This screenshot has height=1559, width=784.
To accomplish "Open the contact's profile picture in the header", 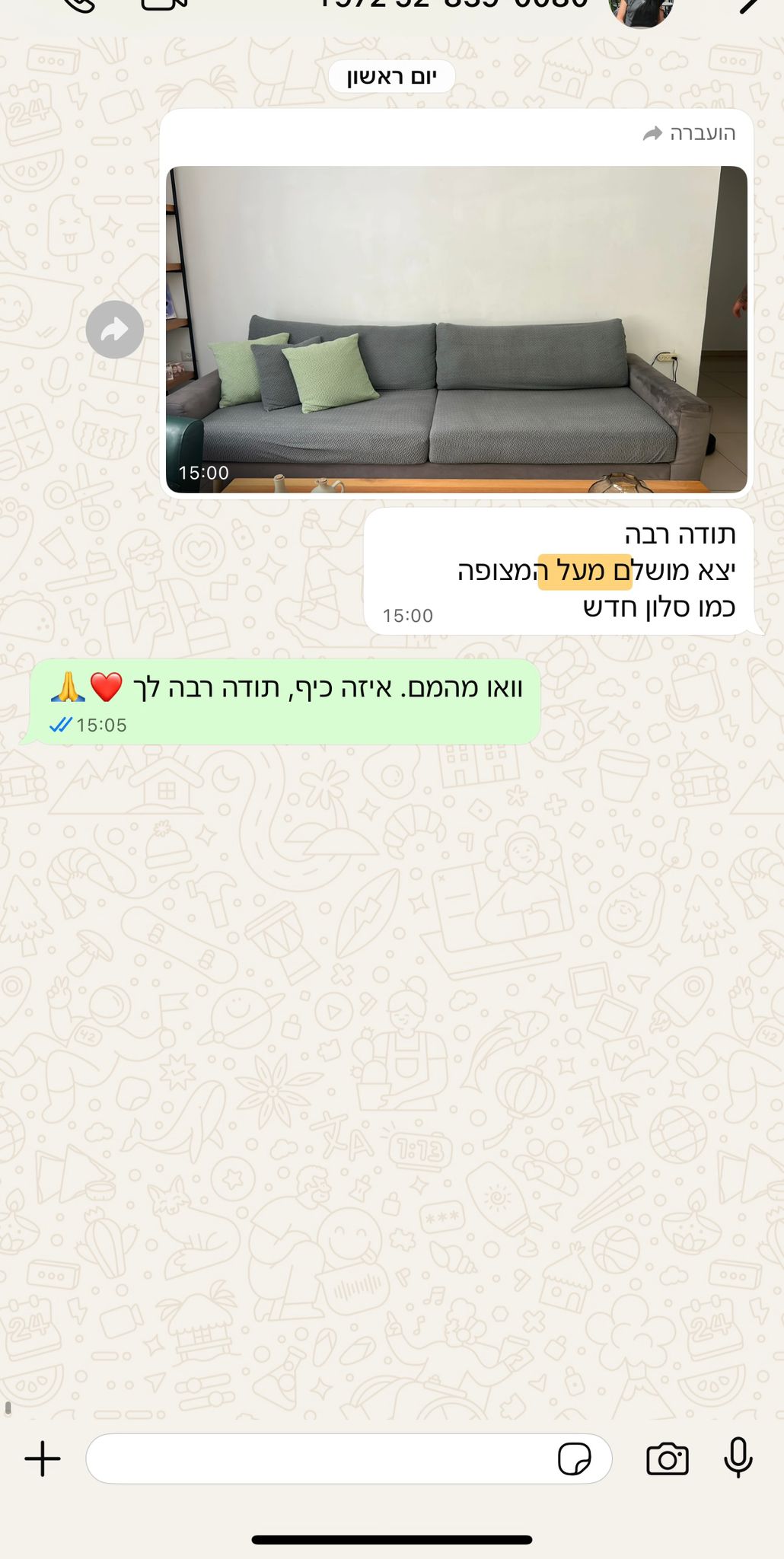I will [642, 8].
